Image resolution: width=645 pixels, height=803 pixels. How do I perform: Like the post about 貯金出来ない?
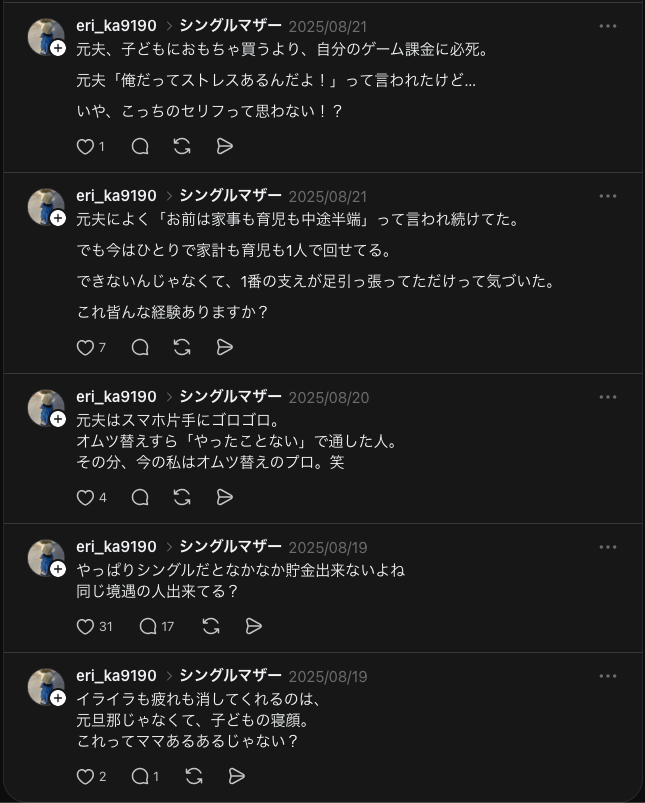click(x=85, y=627)
